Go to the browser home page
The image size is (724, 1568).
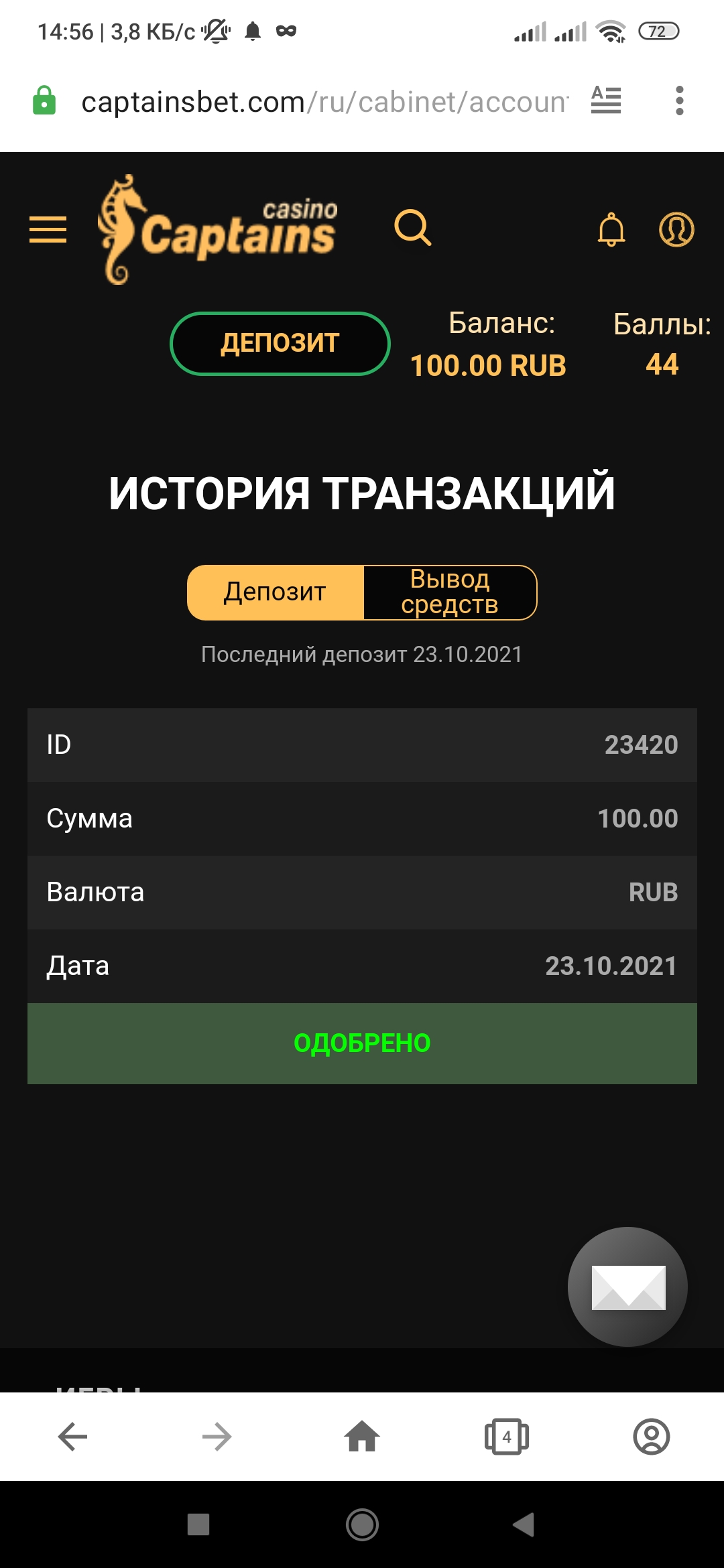[x=362, y=1437]
